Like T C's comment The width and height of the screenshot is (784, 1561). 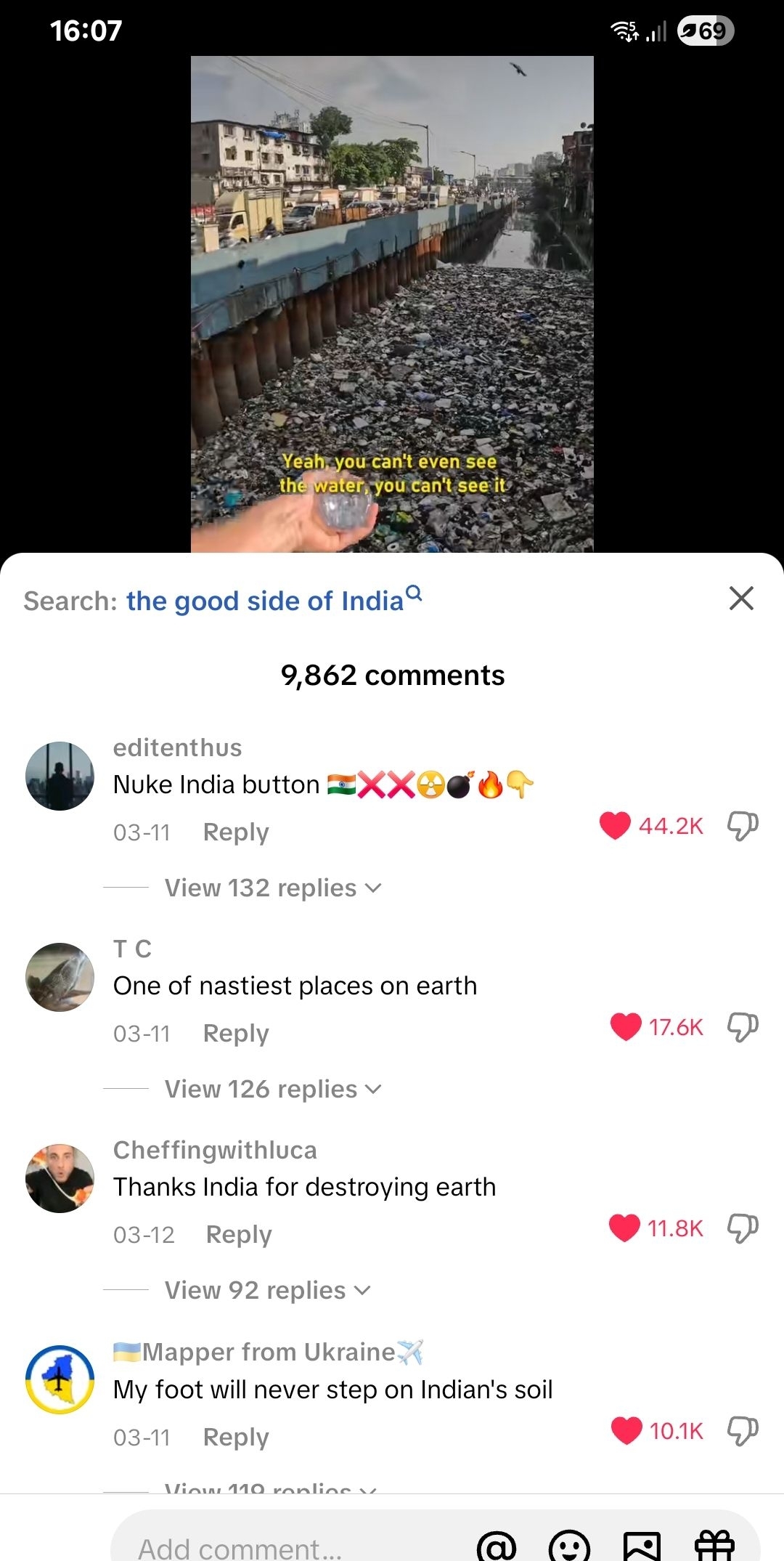pos(625,1027)
